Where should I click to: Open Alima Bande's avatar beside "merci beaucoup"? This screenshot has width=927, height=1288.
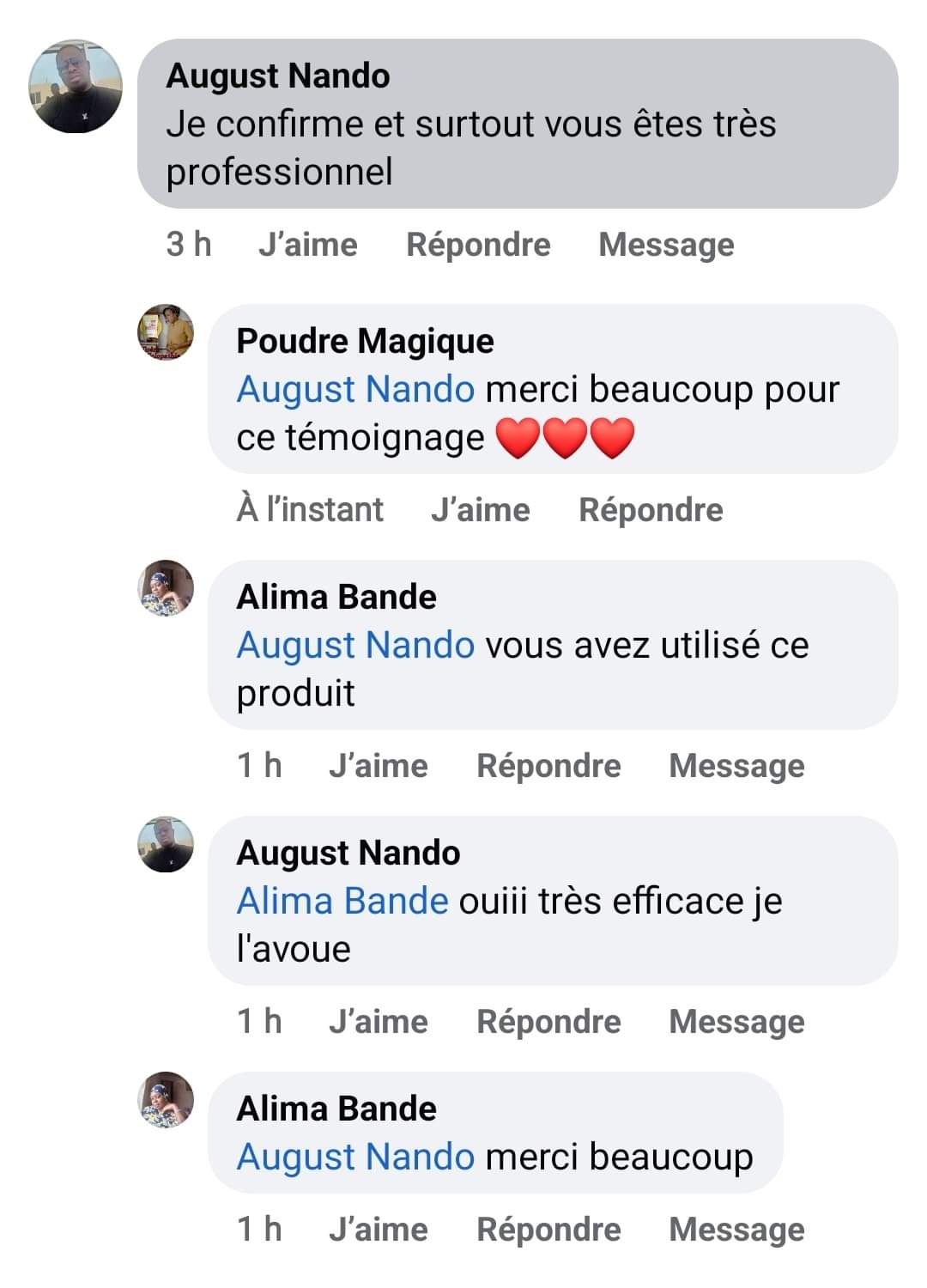tap(167, 1100)
